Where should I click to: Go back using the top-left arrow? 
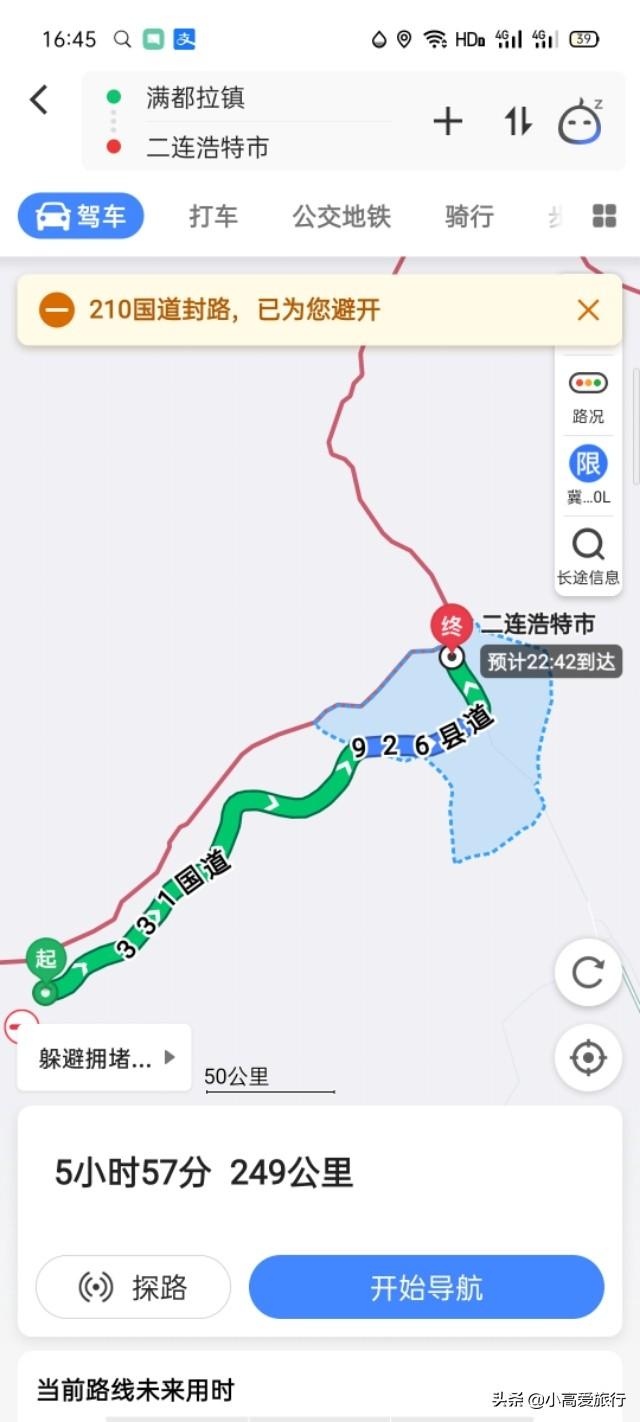(x=38, y=99)
